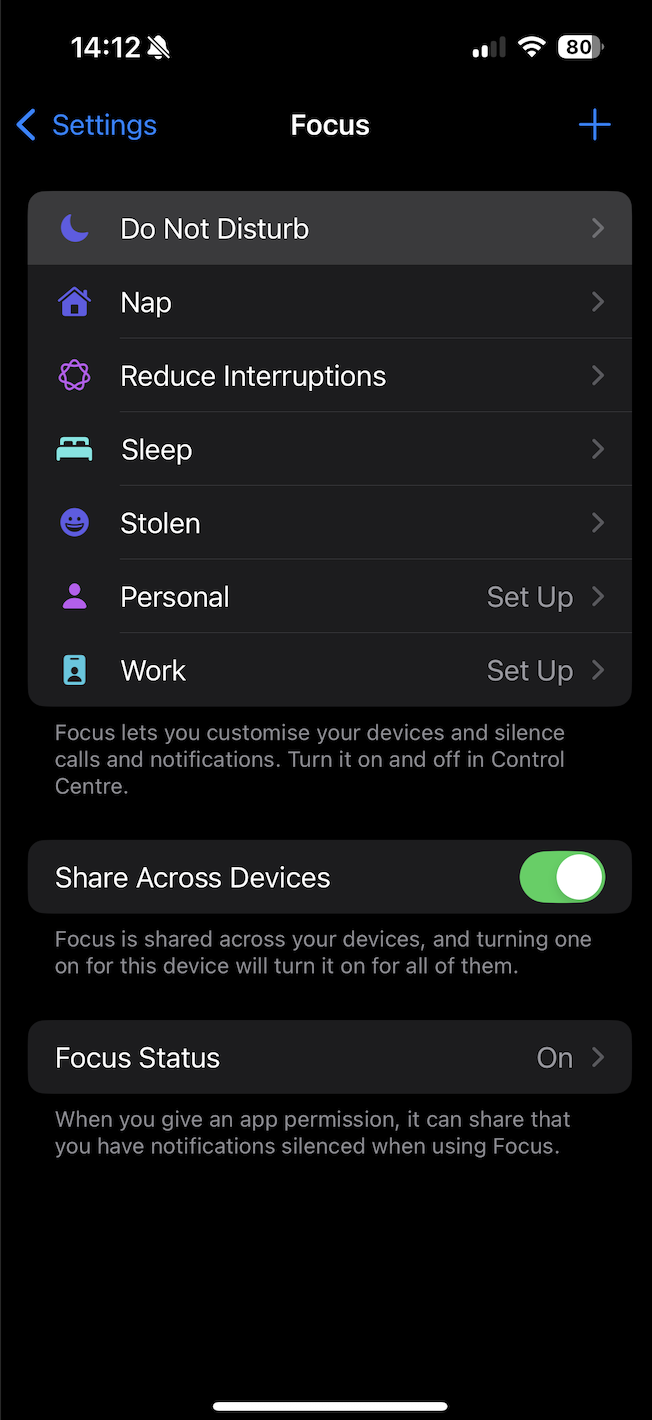This screenshot has width=652, height=1420.
Task: Add a new Focus with plus icon
Action: (594, 125)
